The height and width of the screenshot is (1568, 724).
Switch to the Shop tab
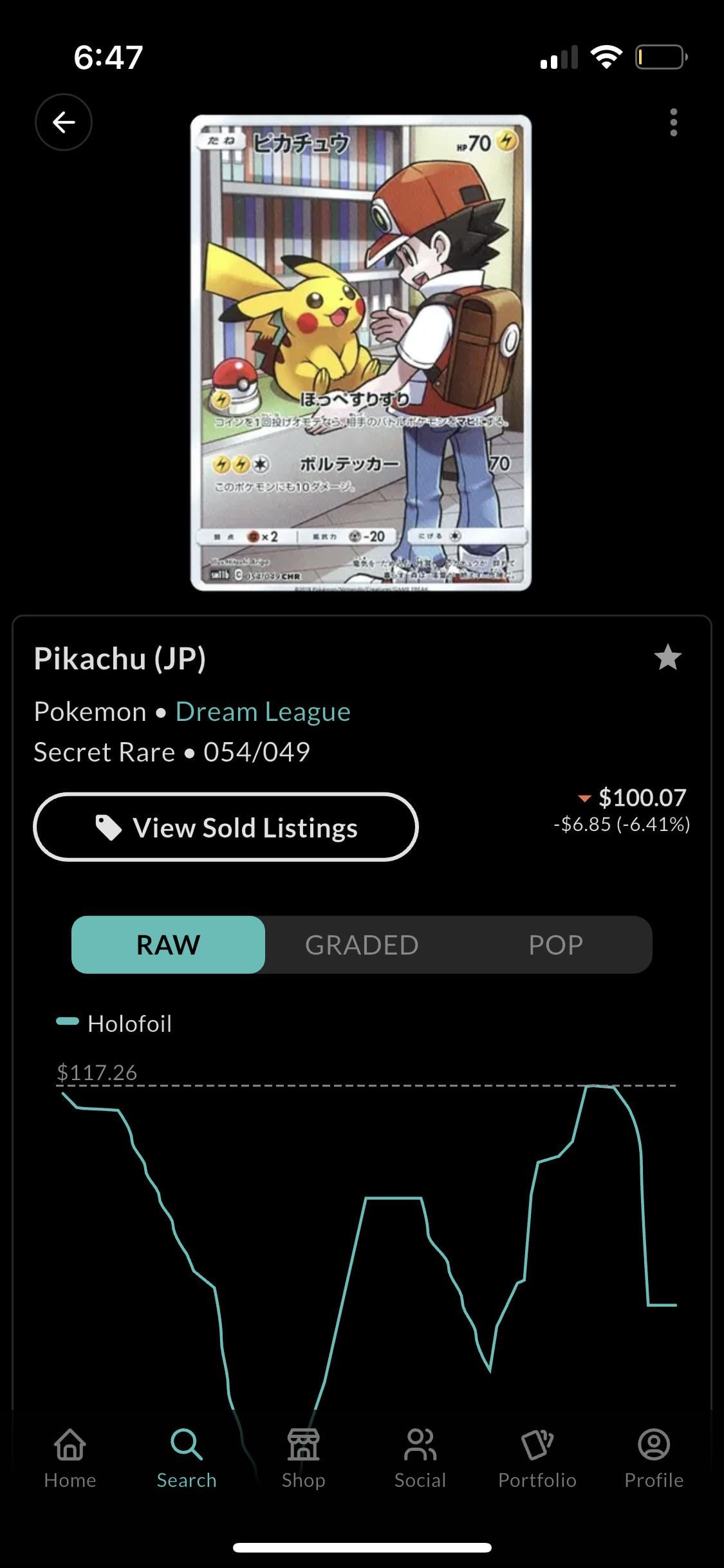[303, 1459]
